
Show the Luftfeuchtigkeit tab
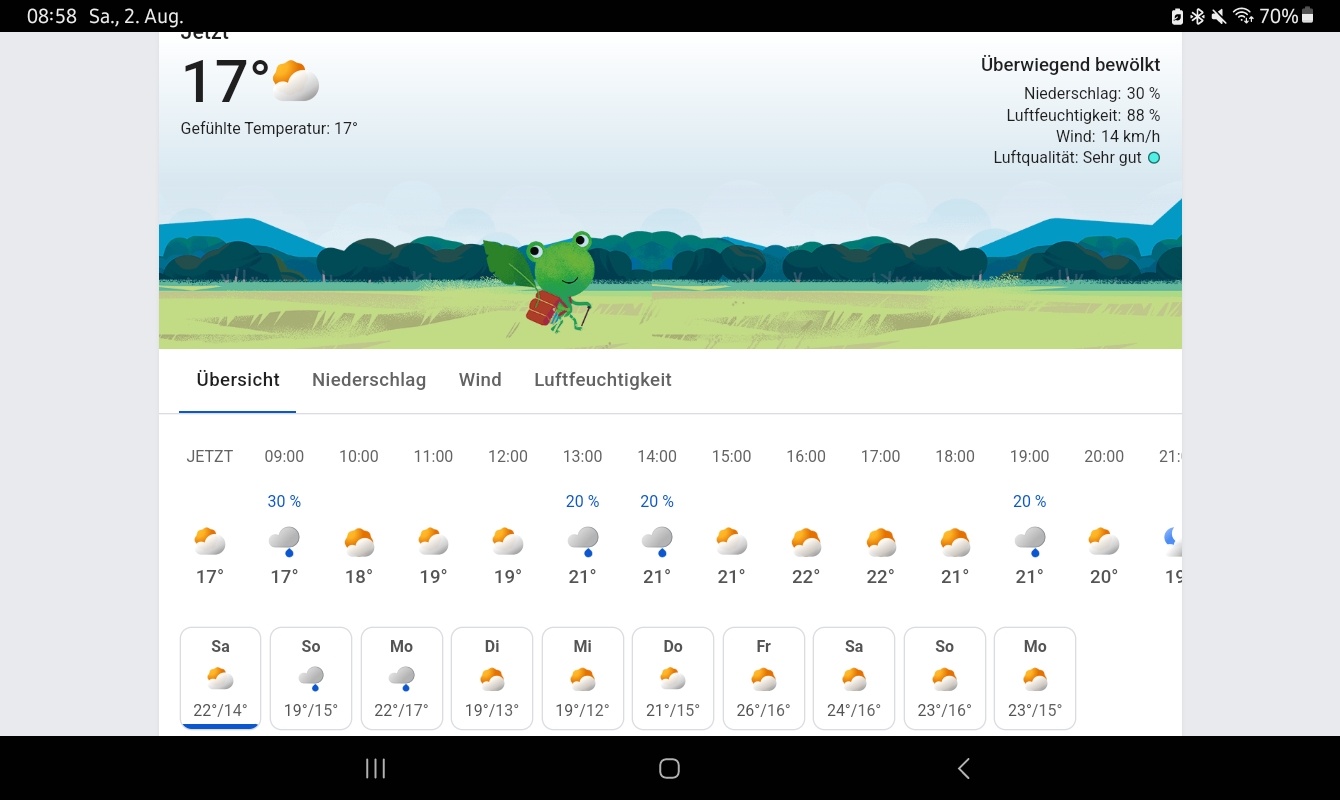pos(603,380)
